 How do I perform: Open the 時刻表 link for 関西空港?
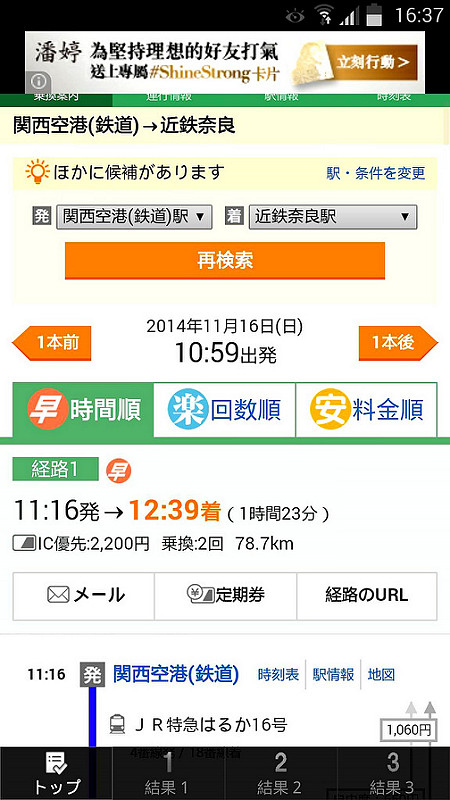pyautogui.click(x=279, y=675)
